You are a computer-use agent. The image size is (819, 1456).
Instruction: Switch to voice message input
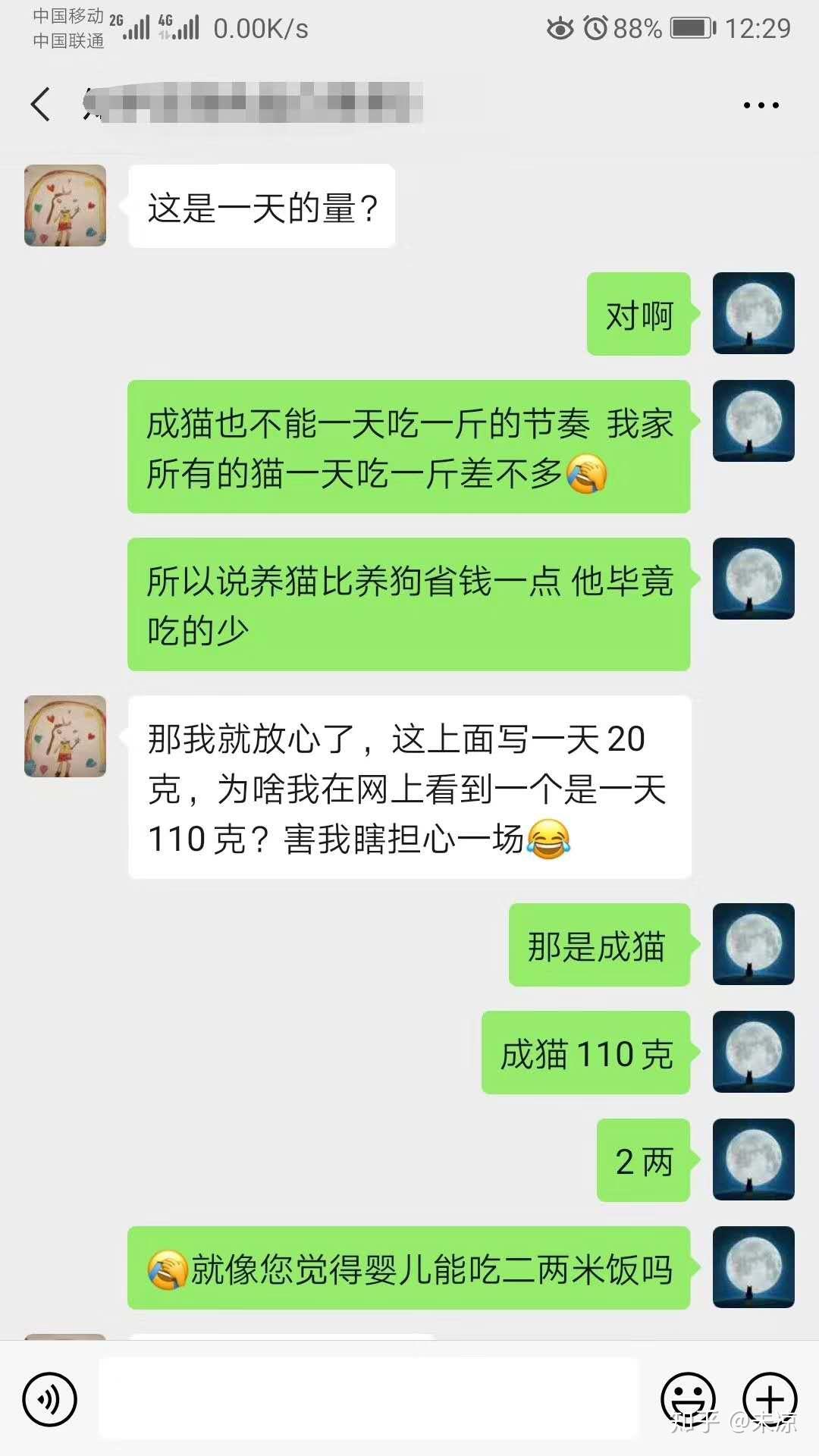(x=50, y=1399)
